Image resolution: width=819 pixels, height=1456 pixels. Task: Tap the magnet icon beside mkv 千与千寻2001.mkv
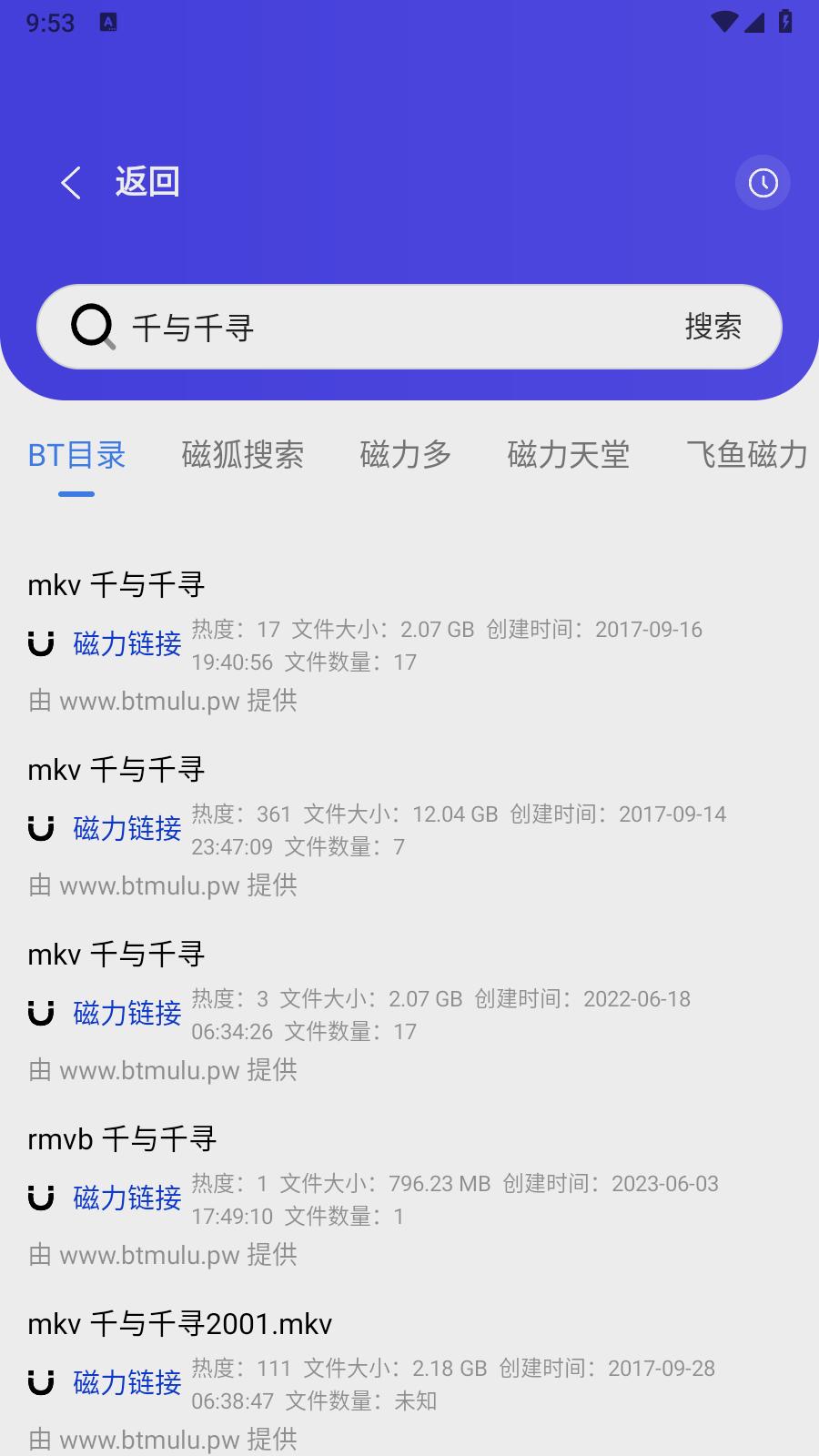pyautogui.click(x=40, y=1382)
